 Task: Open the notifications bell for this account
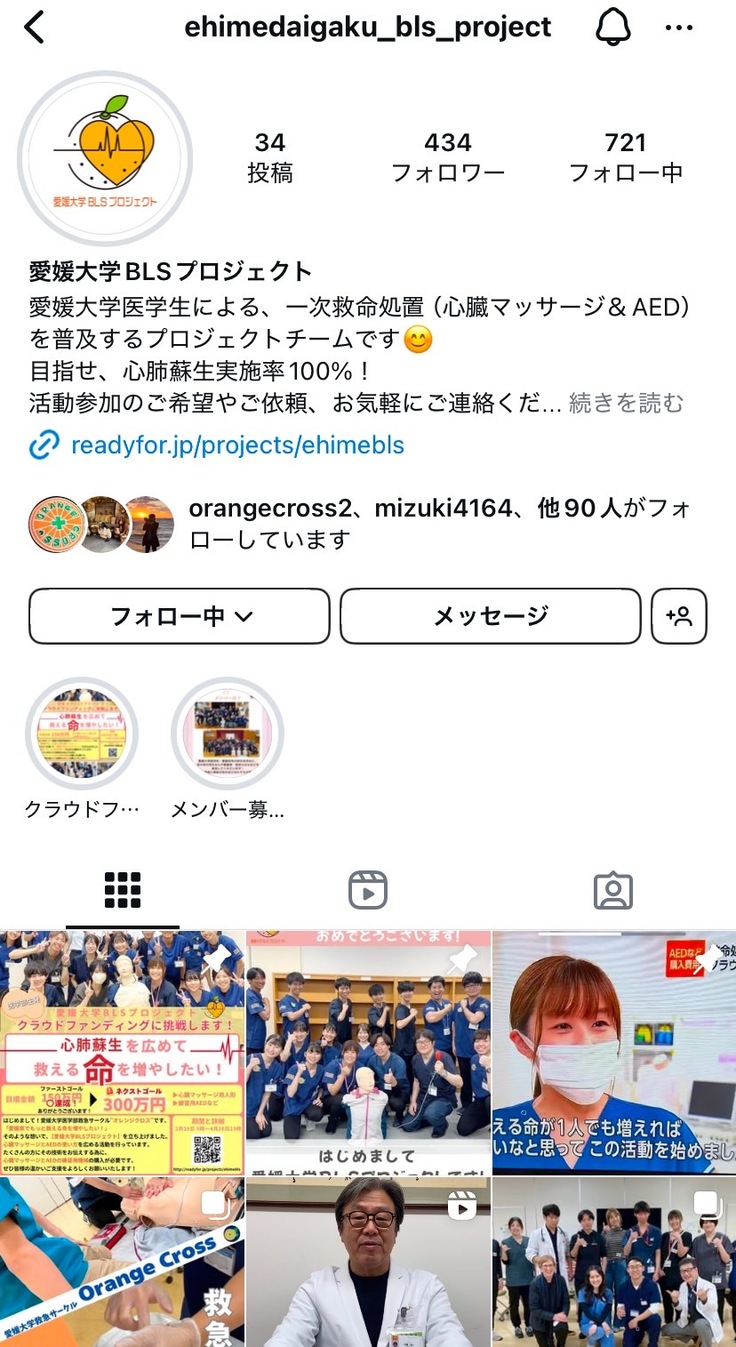pyautogui.click(x=613, y=28)
